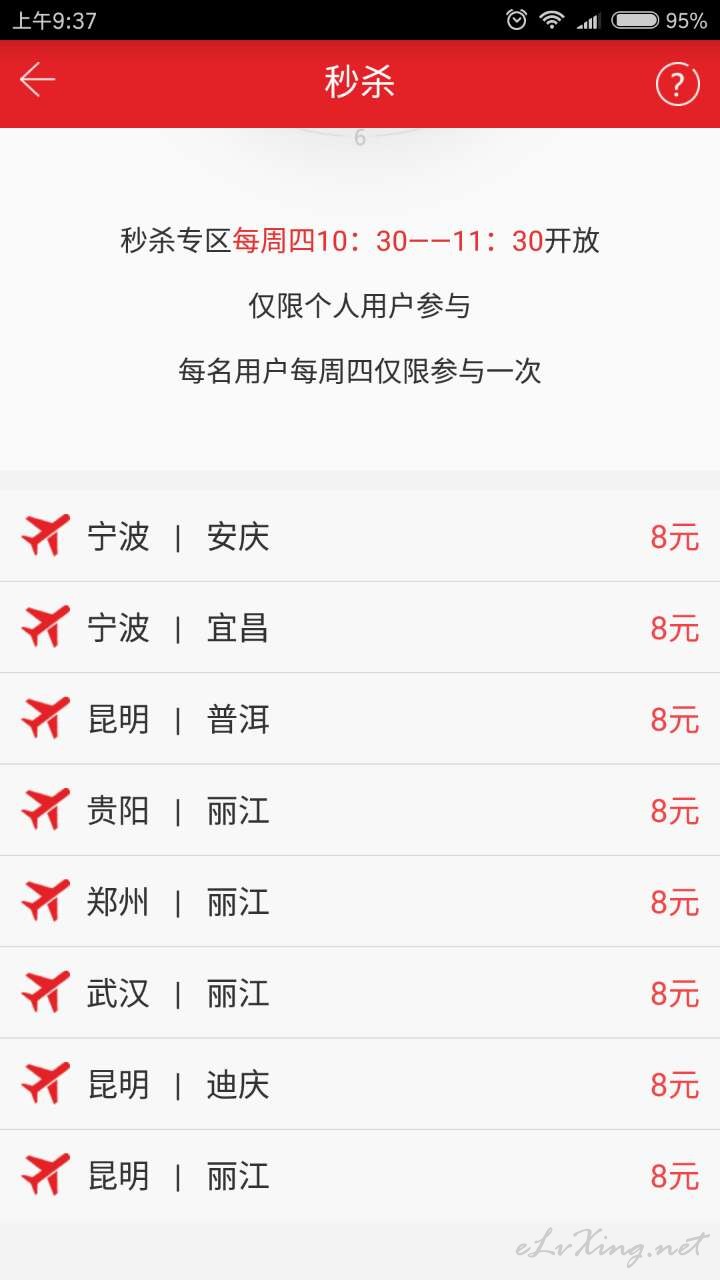Open the 郑州 | 丽江 flight deal
Viewport: 720px width, 1280px height.
click(x=360, y=901)
